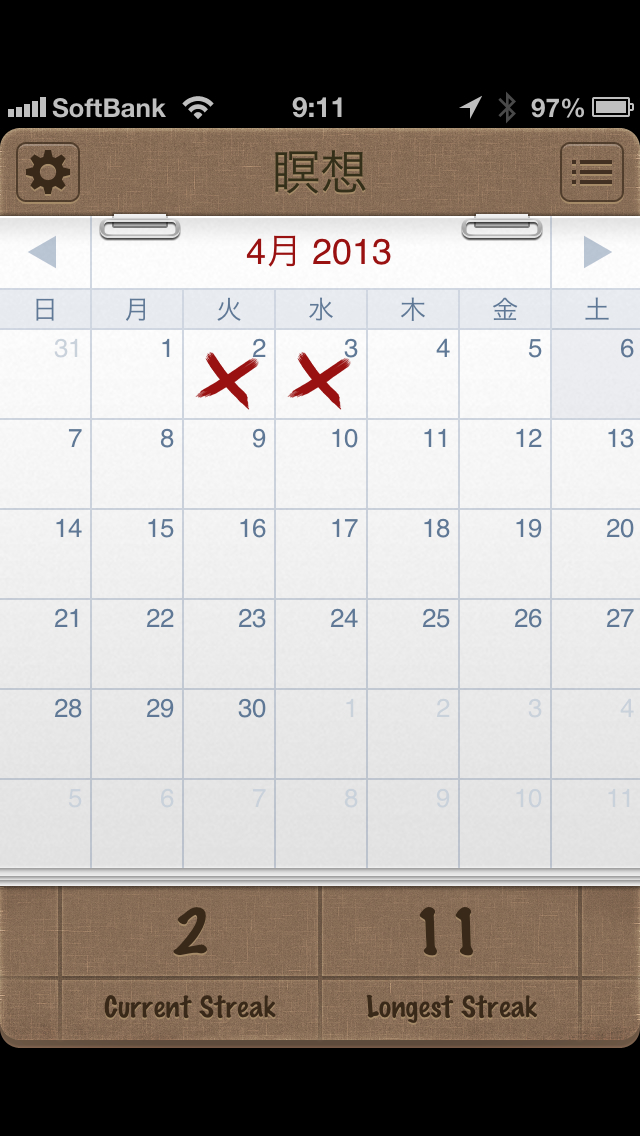This screenshot has height=1136, width=640.
Task: Select April 15 in the calendar
Action: [137, 554]
